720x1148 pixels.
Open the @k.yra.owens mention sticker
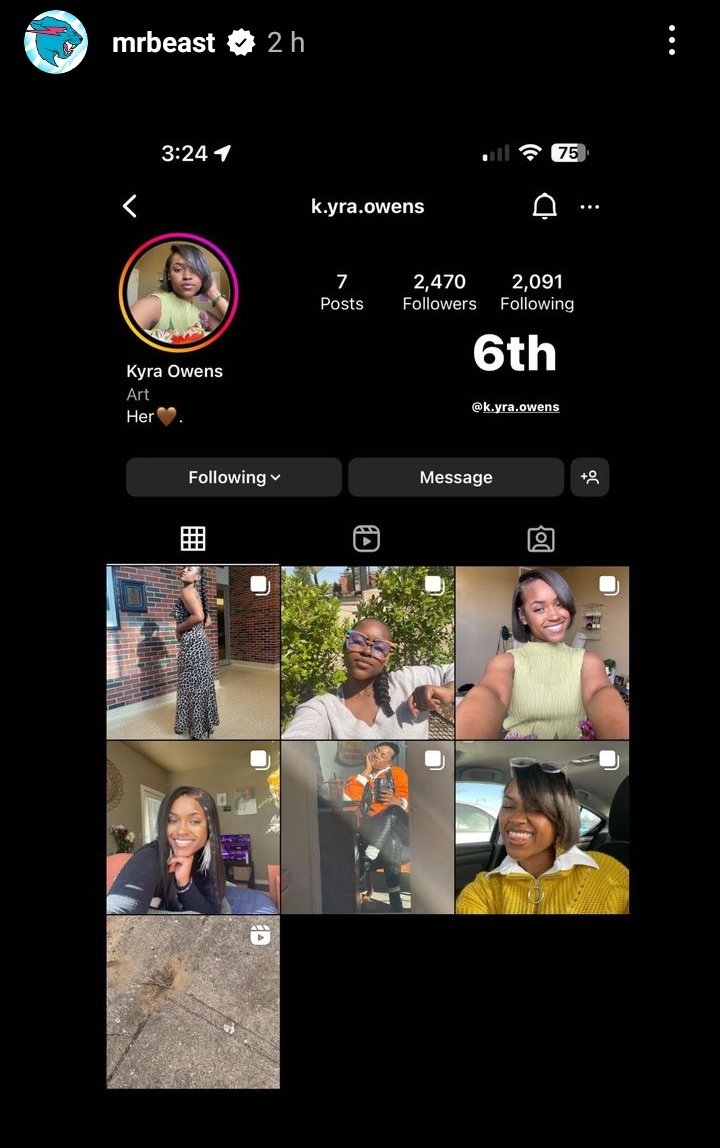coord(515,407)
